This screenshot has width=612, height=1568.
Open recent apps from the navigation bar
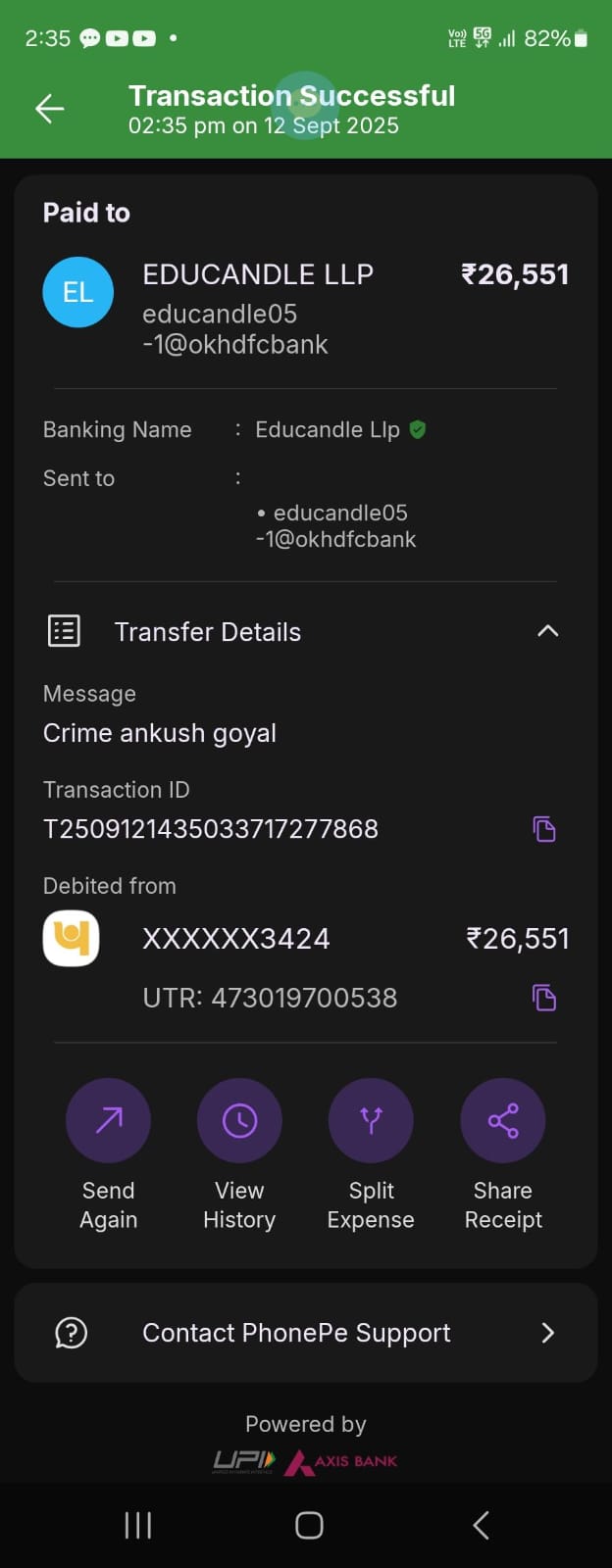coord(138,1525)
